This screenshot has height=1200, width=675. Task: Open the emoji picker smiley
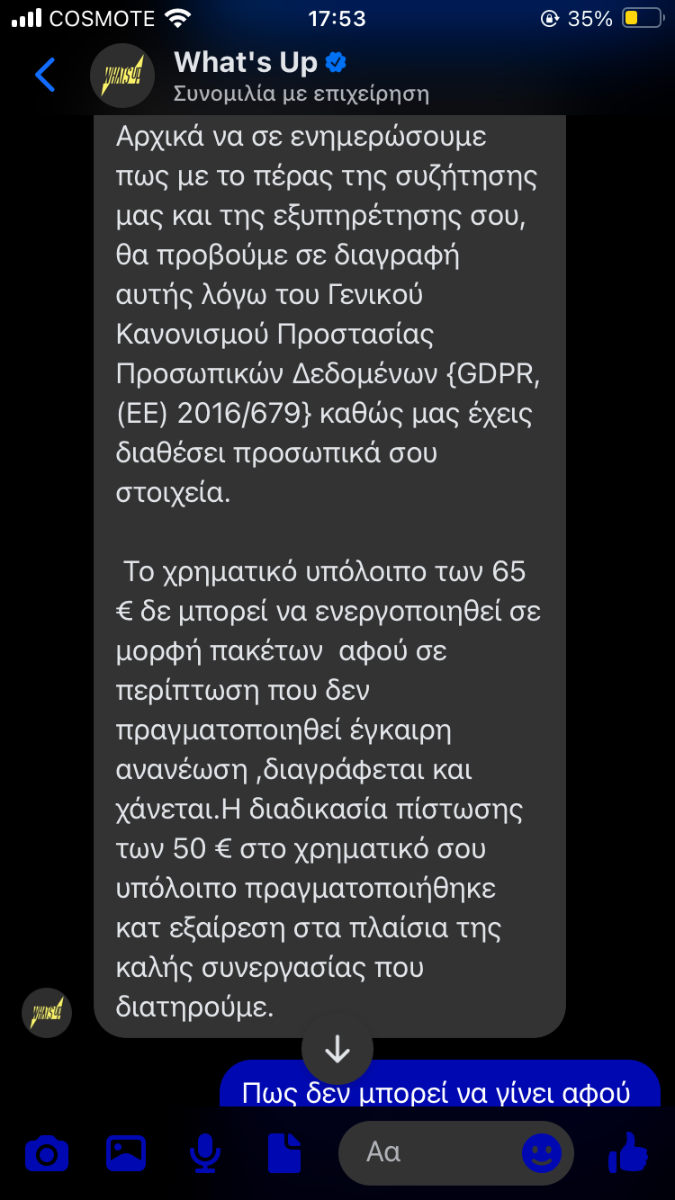pos(541,1154)
